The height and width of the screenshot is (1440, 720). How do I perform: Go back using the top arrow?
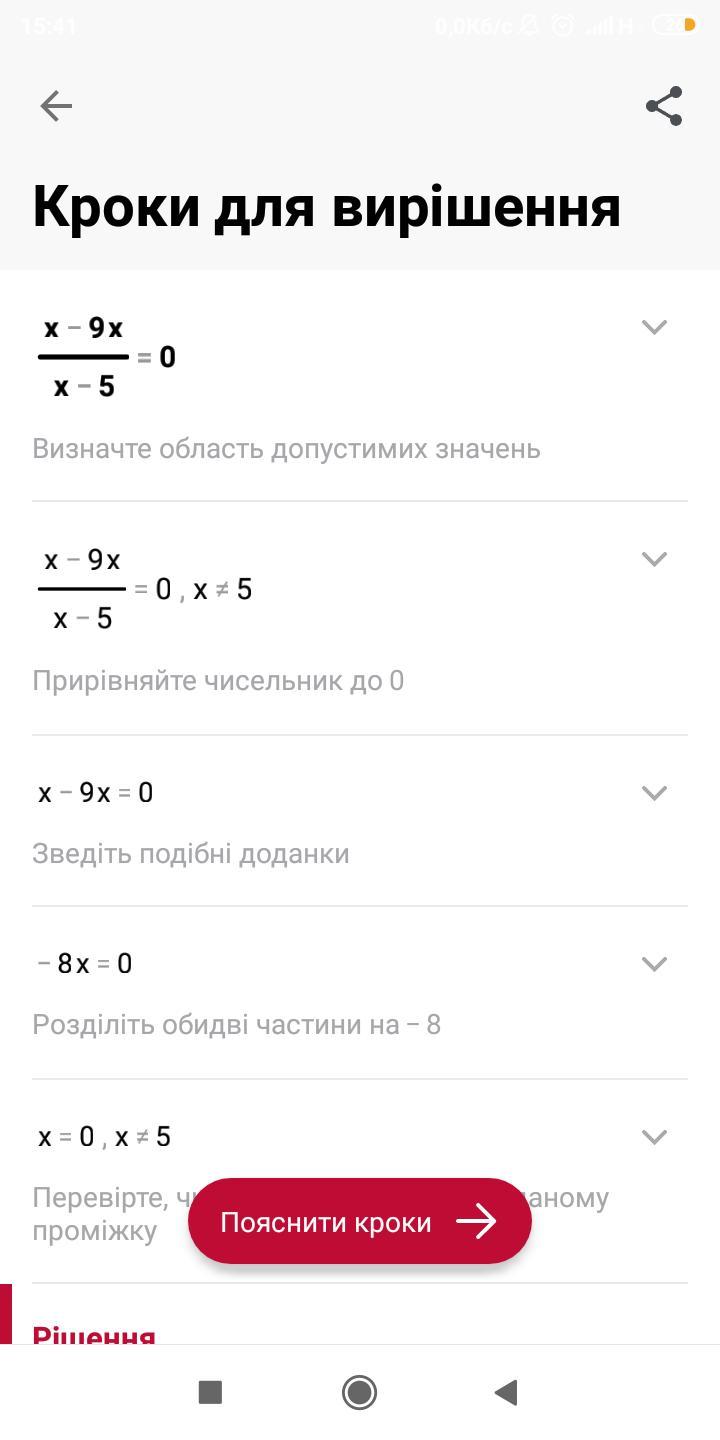click(x=56, y=106)
